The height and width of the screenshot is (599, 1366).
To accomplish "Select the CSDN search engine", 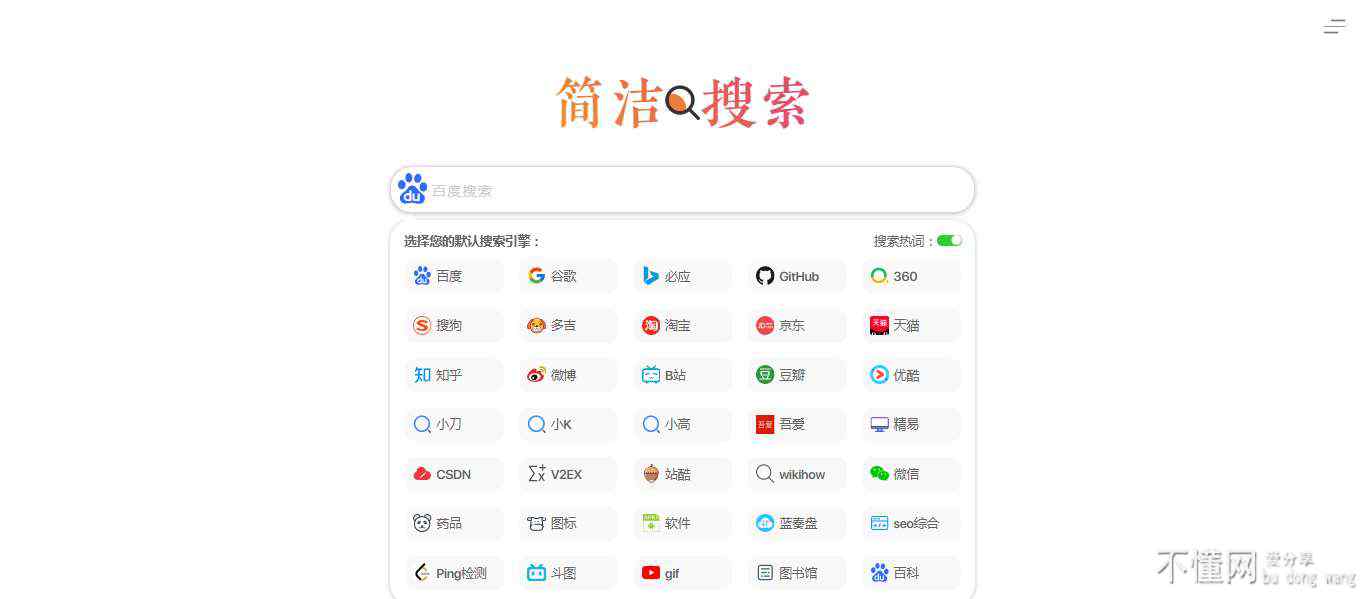I will click(x=453, y=474).
